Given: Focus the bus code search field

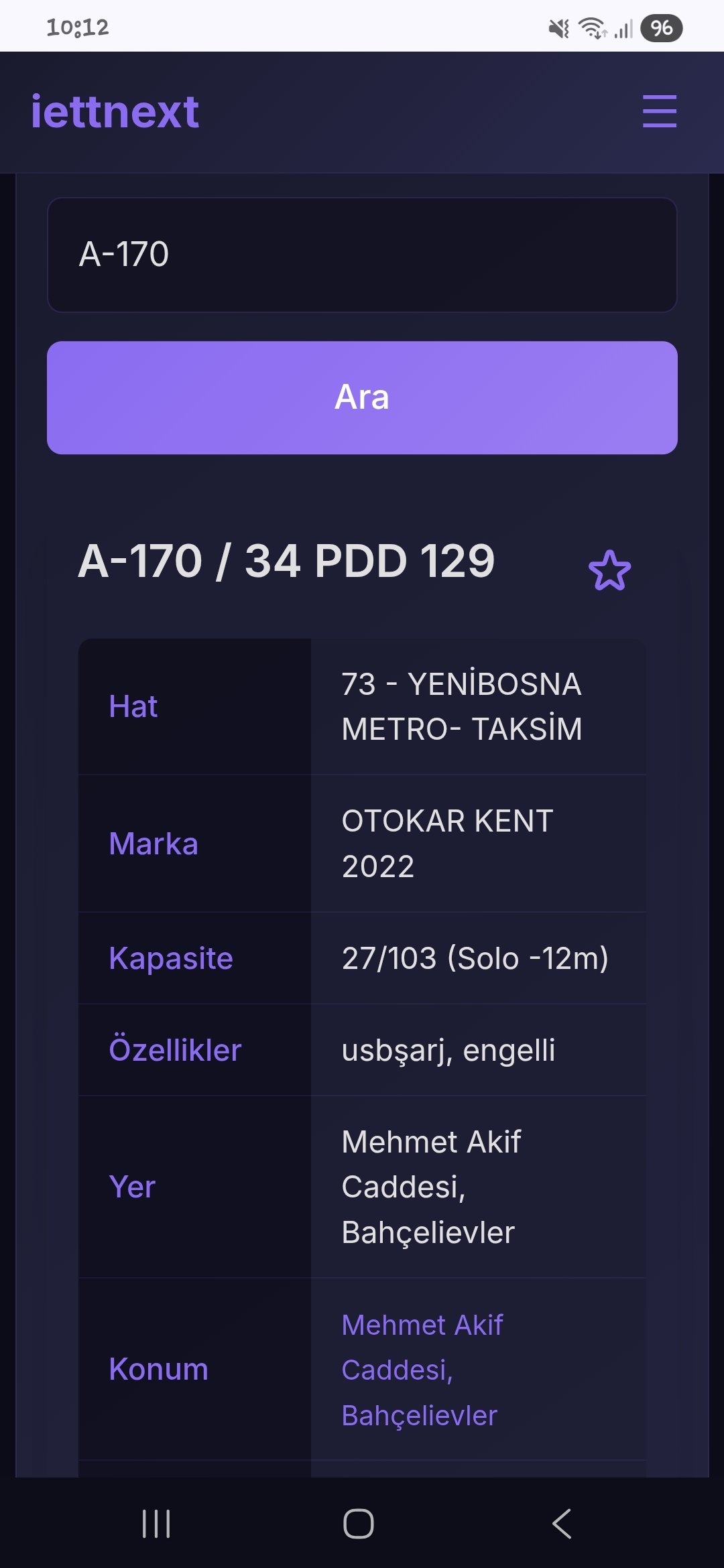Looking at the screenshot, I should click(x=362, y=255).
